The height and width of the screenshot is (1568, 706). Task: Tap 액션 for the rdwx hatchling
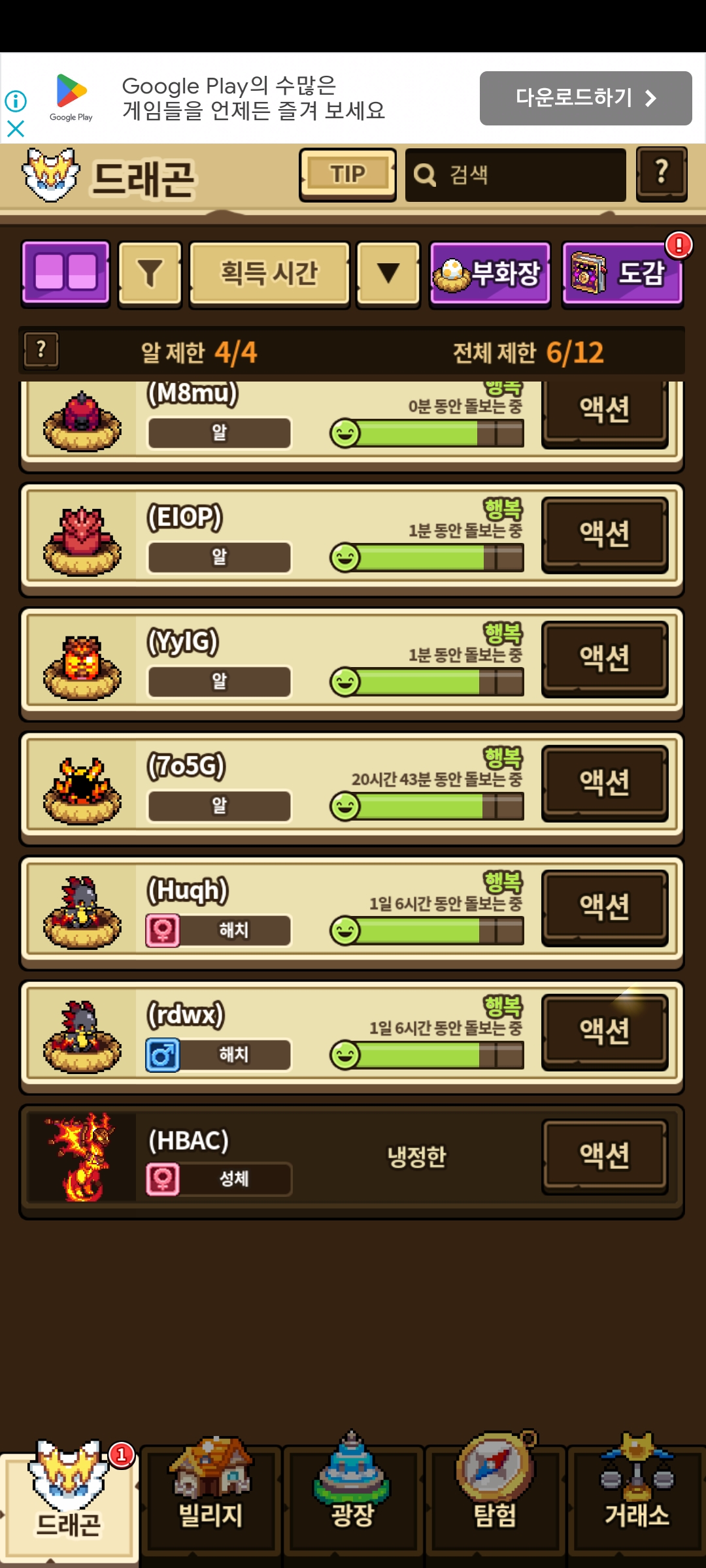[x=605, y=1031]
